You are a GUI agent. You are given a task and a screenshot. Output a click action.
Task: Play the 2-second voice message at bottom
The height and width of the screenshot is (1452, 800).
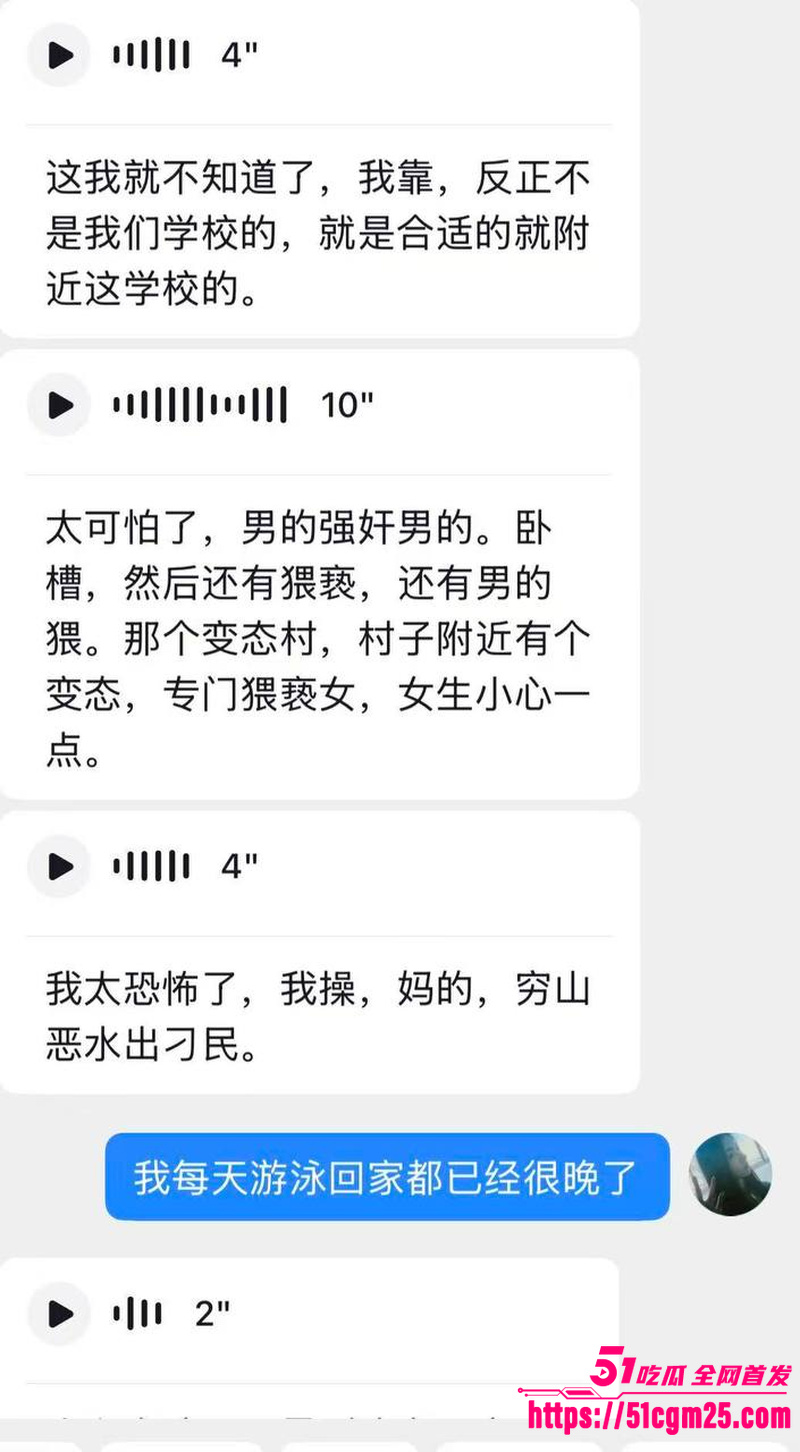pyautogui.click(x=58, y=1313)
